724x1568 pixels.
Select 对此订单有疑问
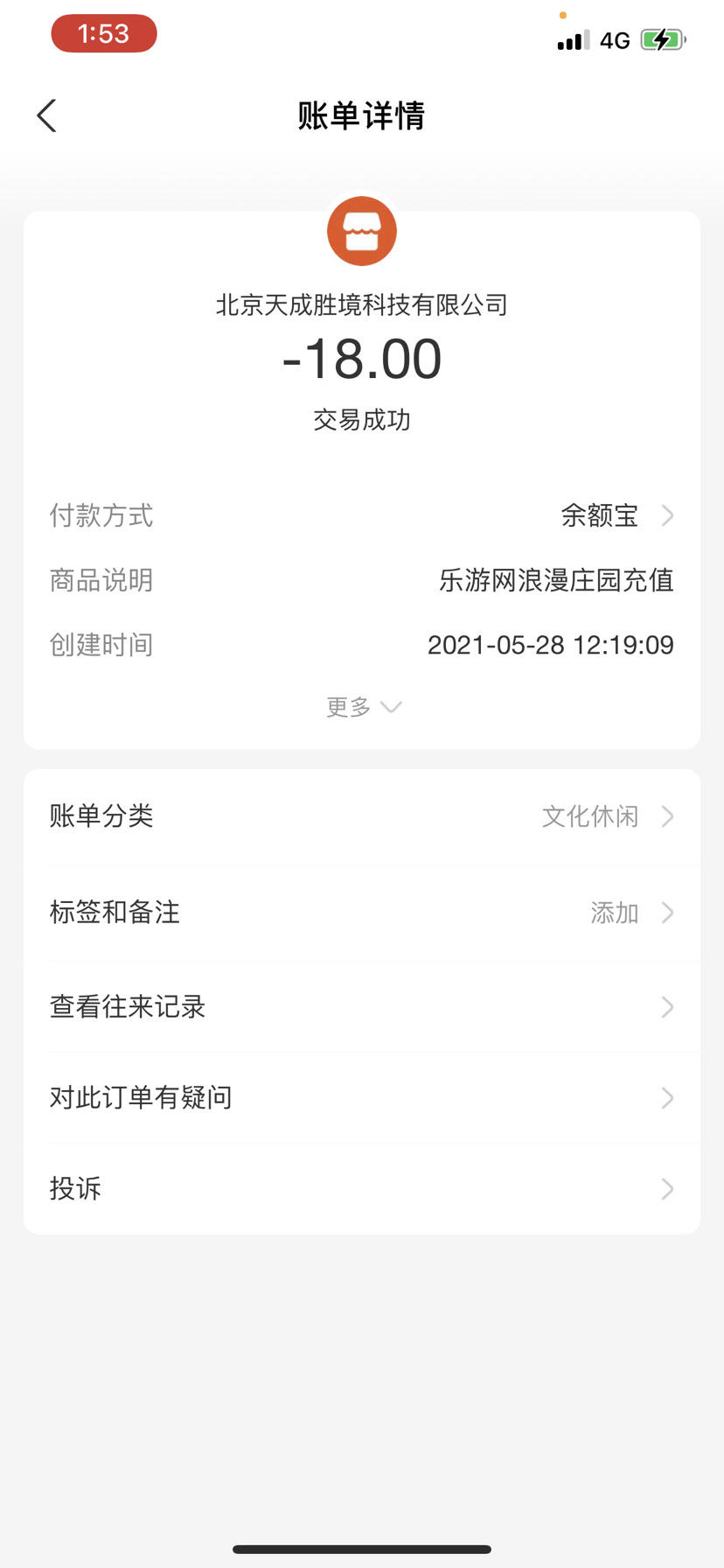(362, 1097)
